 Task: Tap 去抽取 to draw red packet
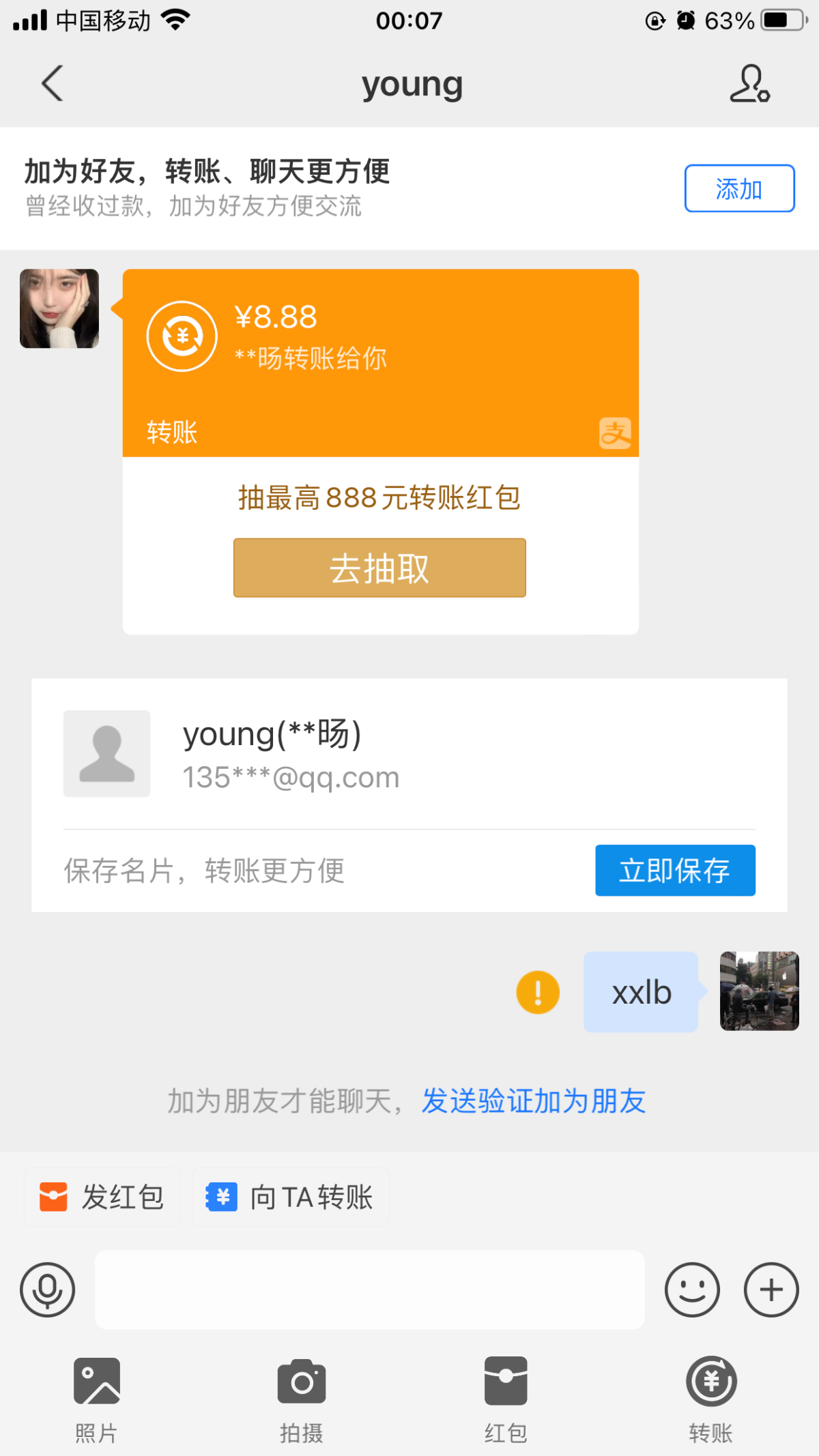coord(379,568)
